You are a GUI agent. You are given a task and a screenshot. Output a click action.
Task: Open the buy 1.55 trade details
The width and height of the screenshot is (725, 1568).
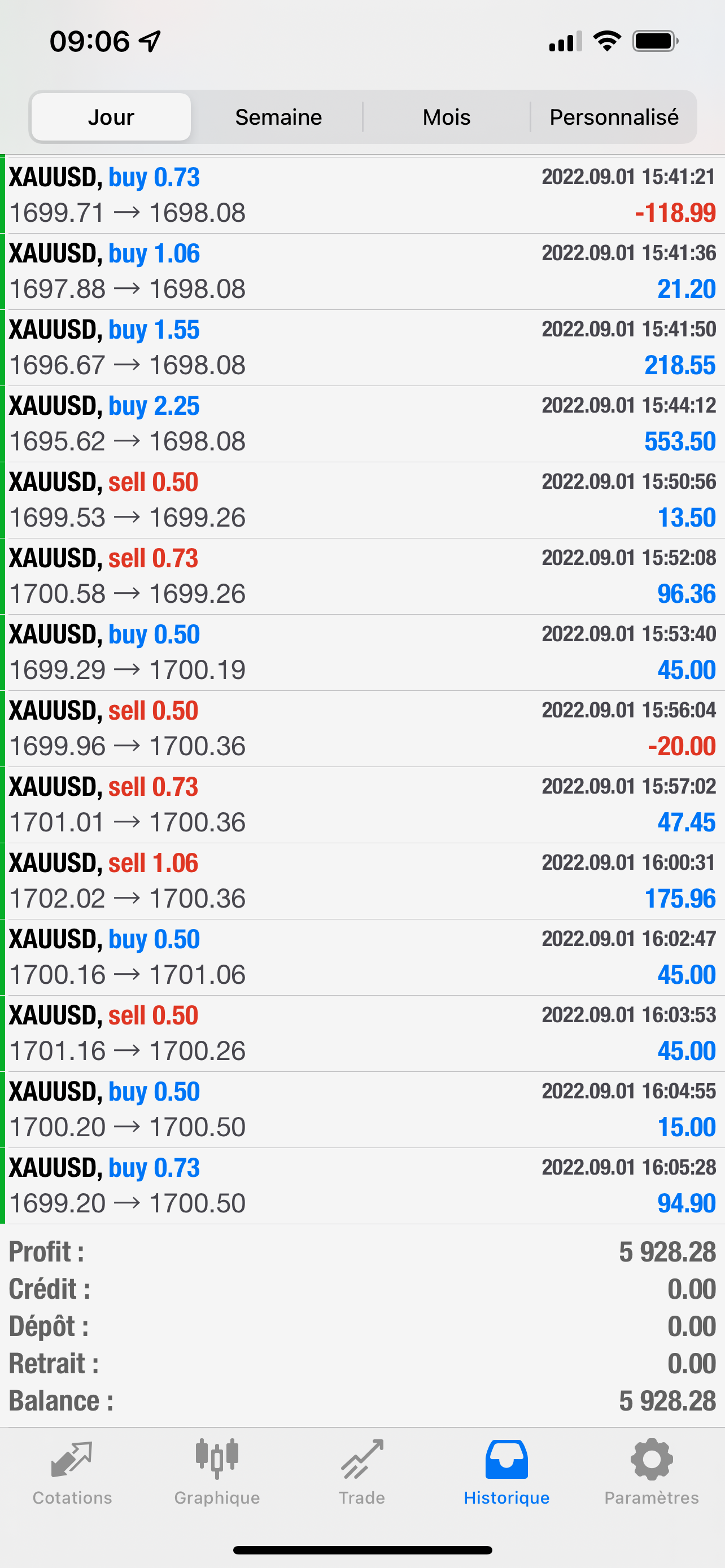[362, 348]
